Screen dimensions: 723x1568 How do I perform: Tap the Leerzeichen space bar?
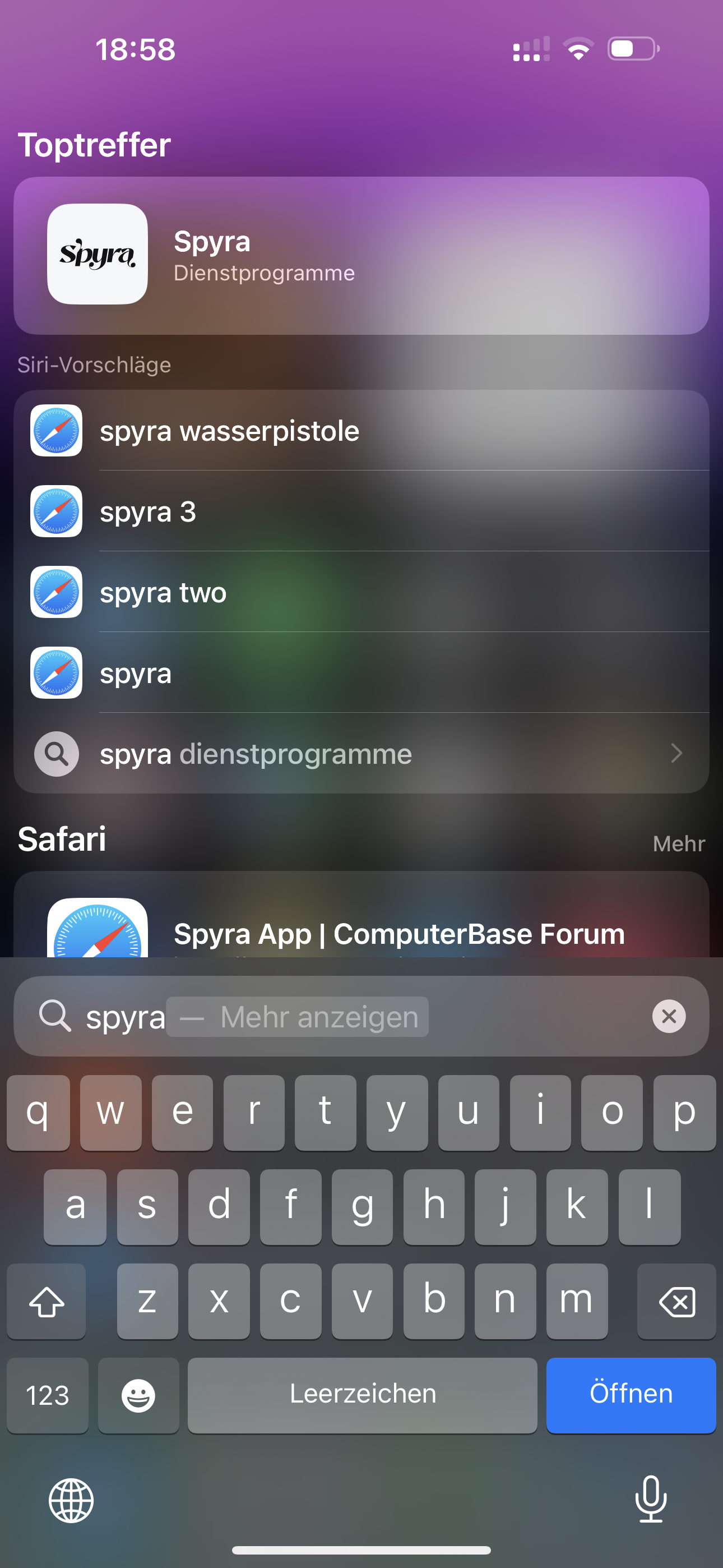coord(362,1395)
